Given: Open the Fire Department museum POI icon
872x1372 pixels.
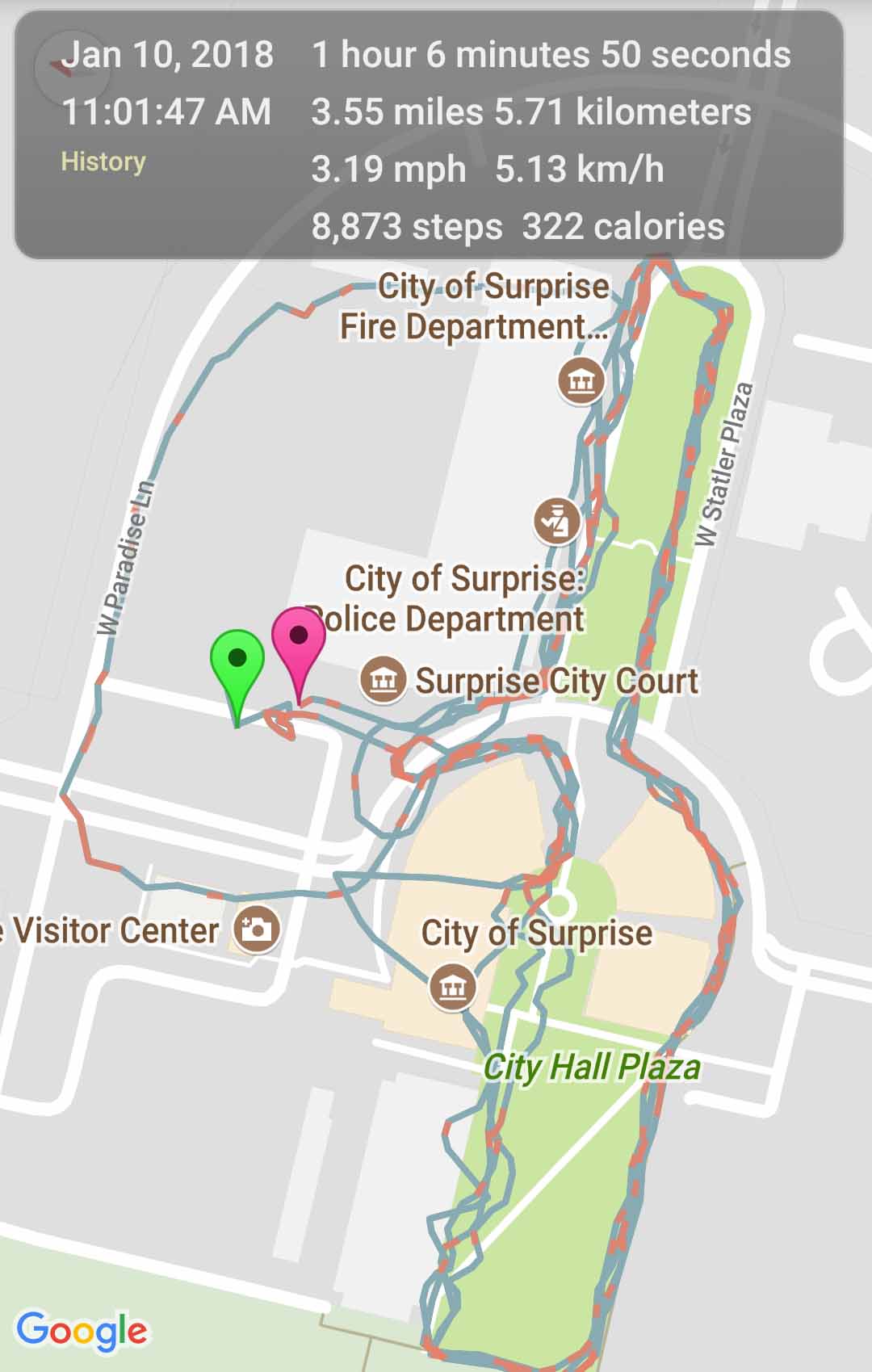Looking at the screenshot, I should point(580,380).
